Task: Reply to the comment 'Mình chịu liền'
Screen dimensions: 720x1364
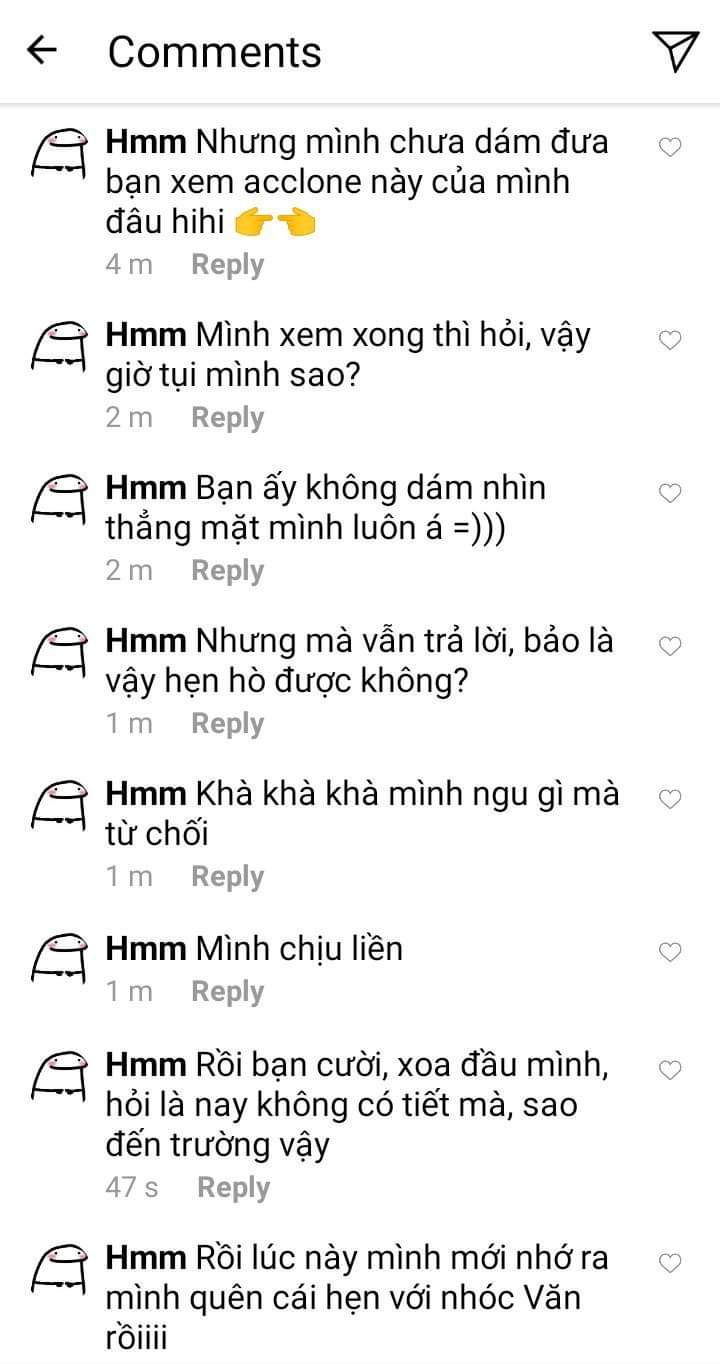Action: point(227,991)
